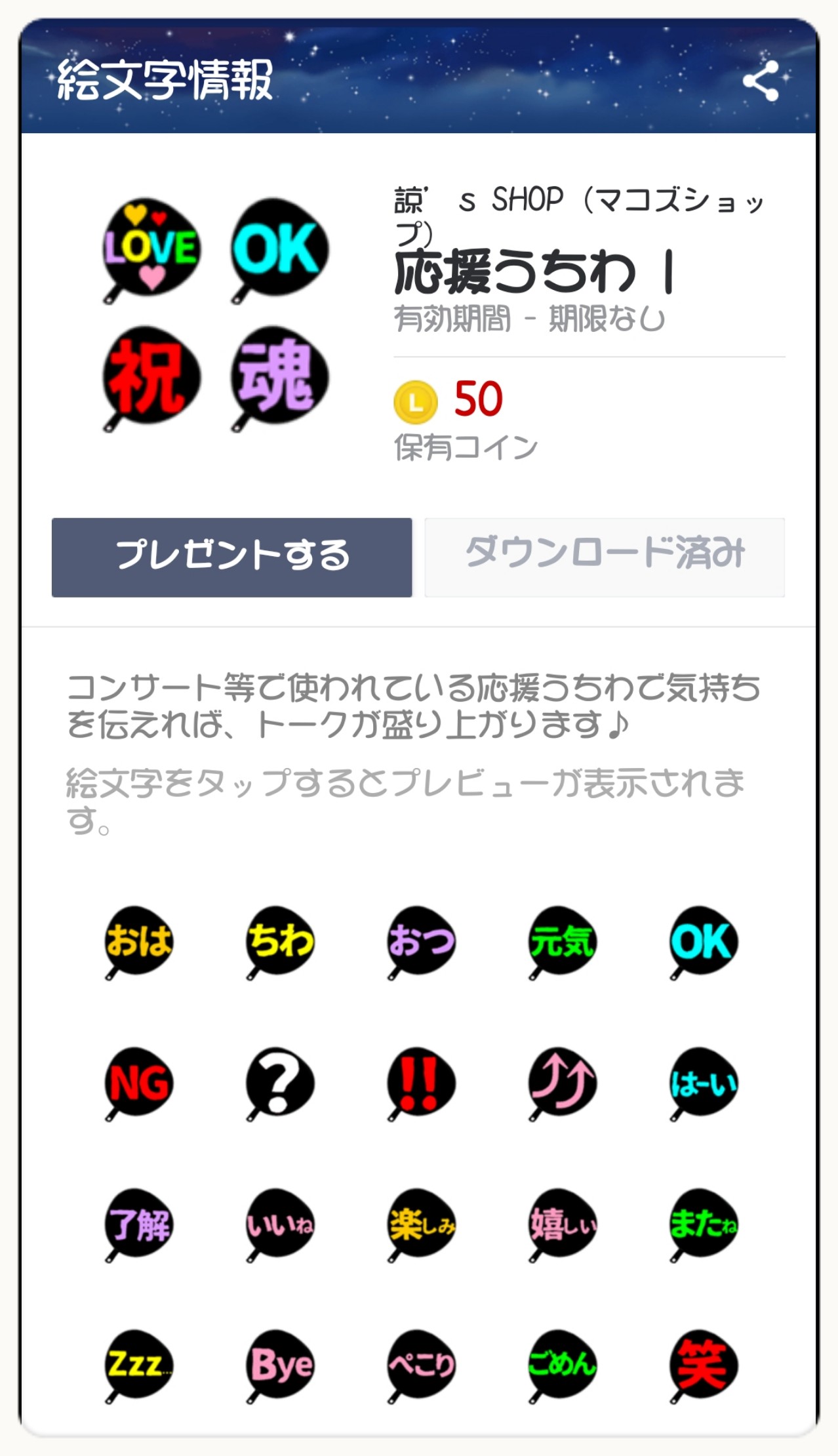This screenshot has height=1456, width=838.
Task: Preview the おつ emoji
Action: (x=422, y=942)
